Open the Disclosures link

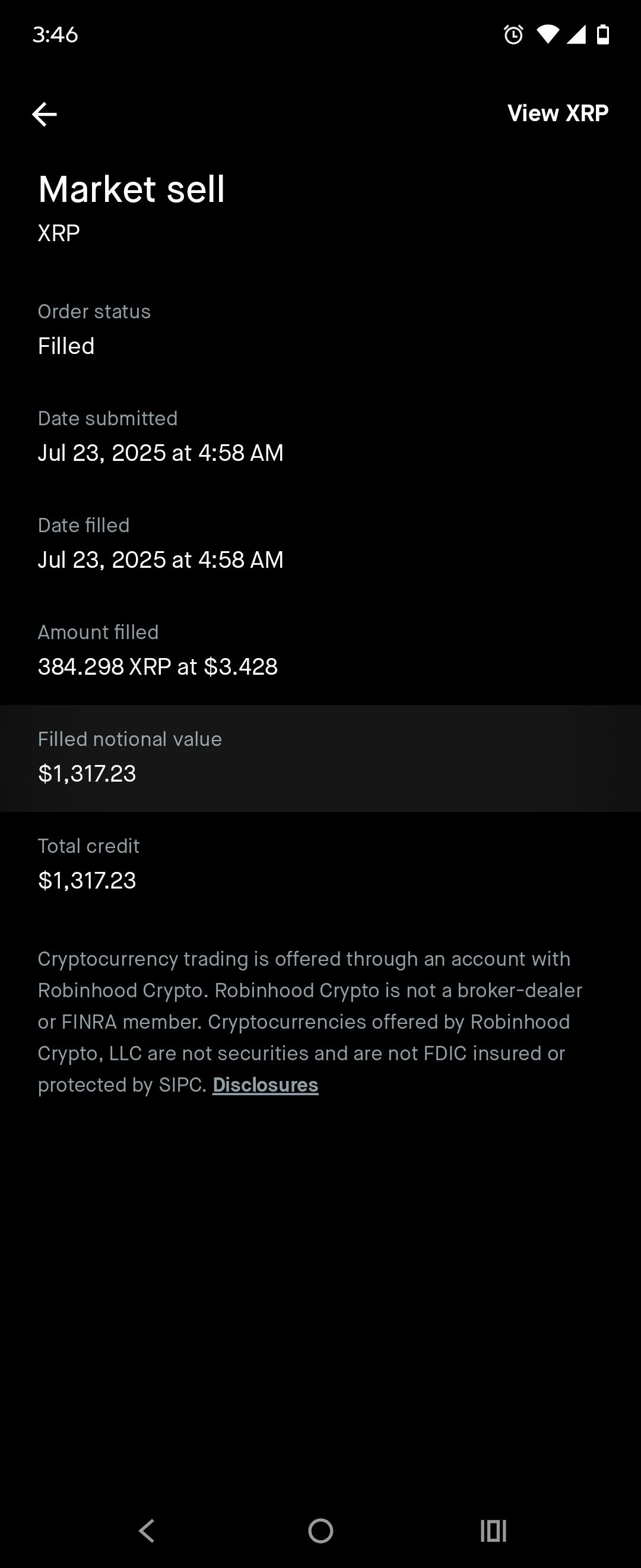click(265, 1085)
